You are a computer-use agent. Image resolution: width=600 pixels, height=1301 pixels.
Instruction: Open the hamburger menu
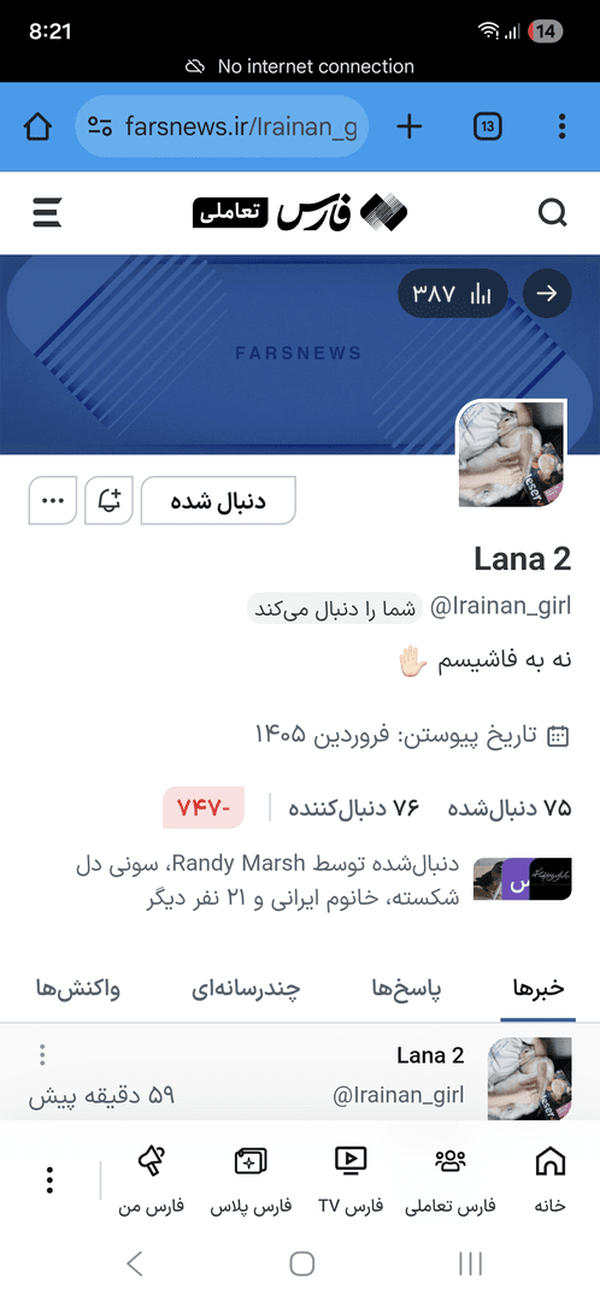[47, 213]
